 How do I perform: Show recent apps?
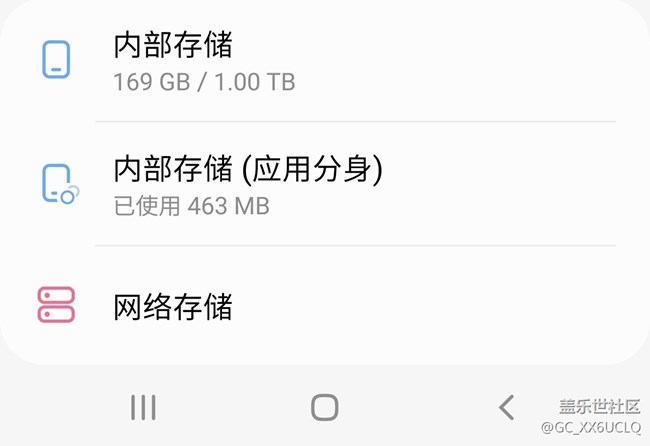point(143,407)
